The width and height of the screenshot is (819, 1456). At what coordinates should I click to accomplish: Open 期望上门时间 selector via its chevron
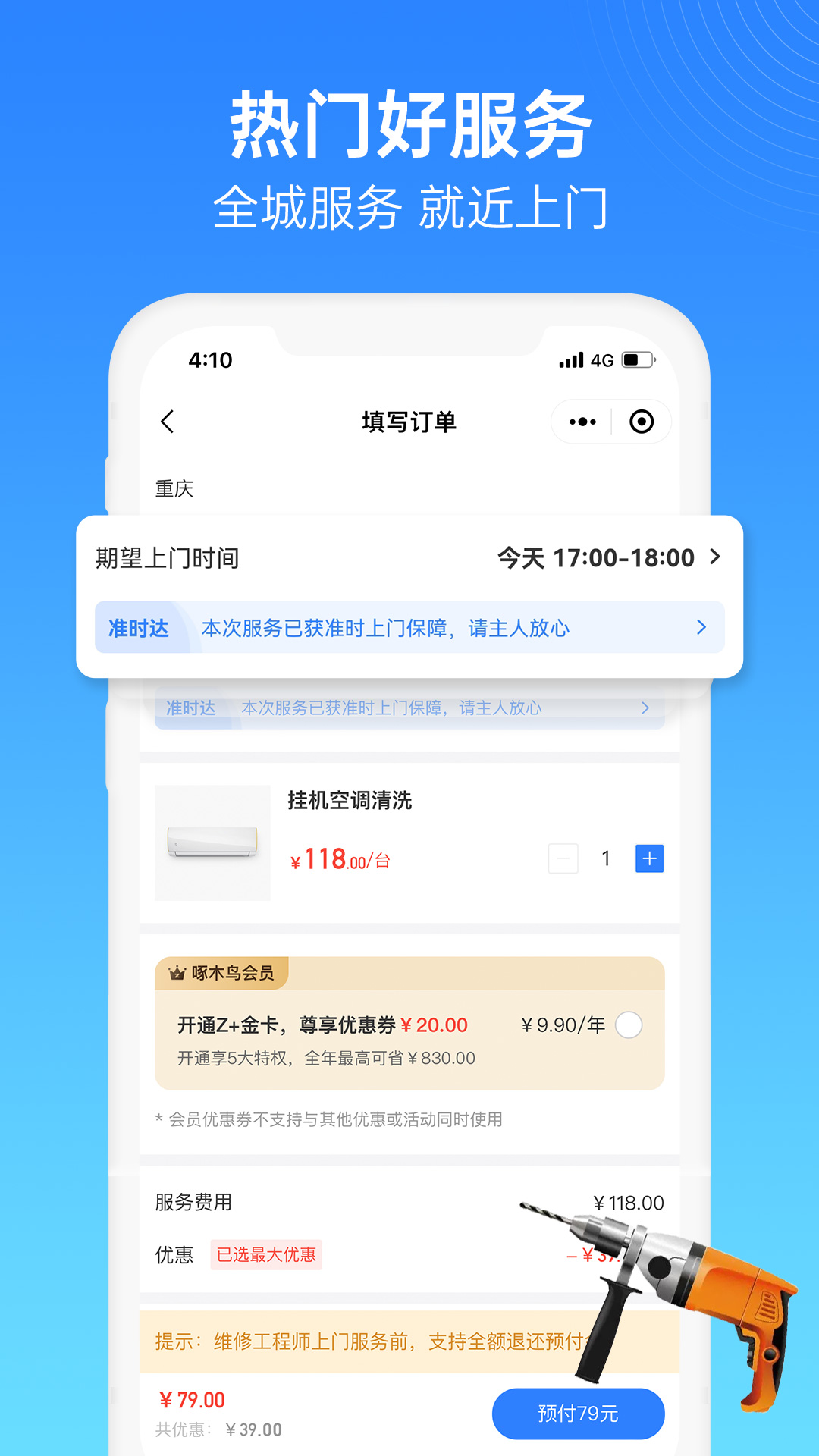click(714, 557)
